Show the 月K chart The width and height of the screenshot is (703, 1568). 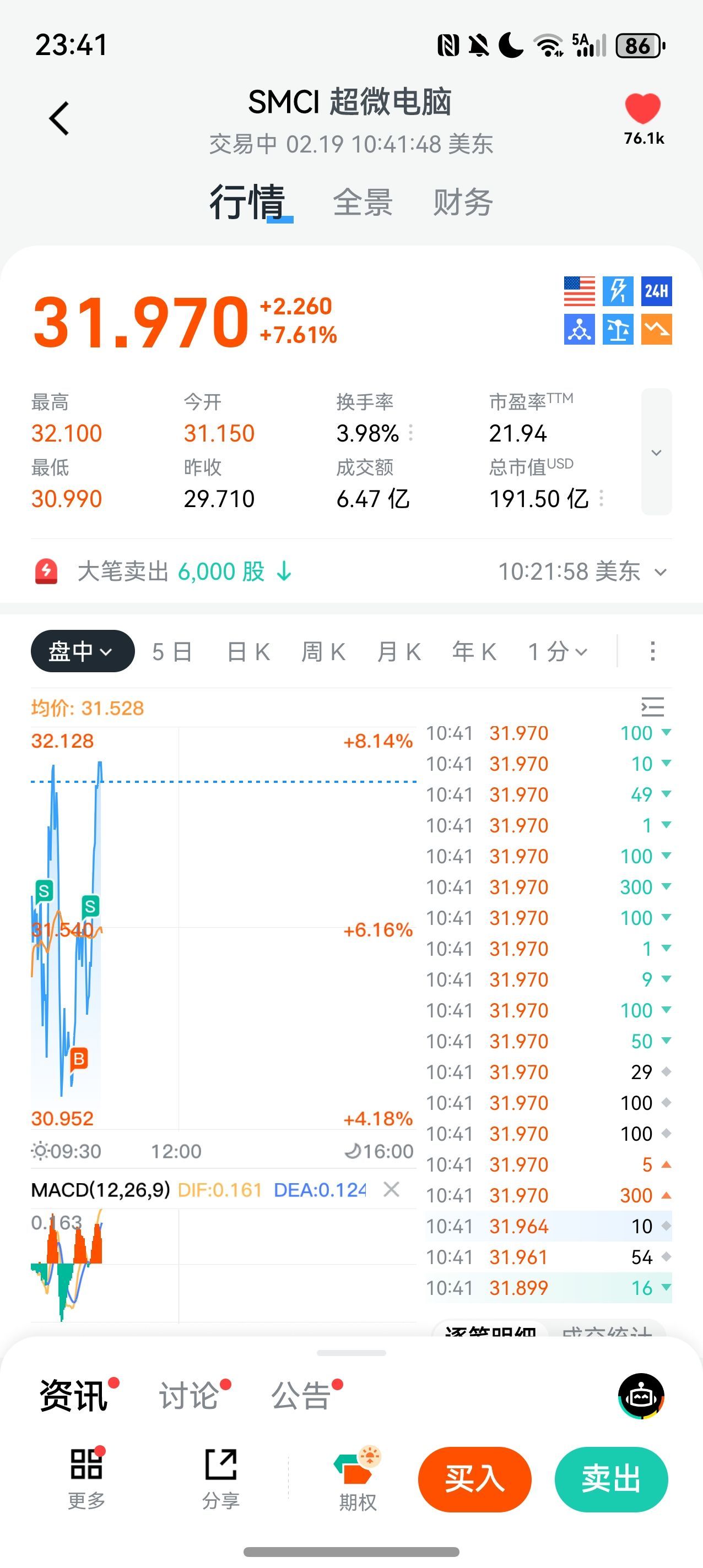[x=399, y=652]
